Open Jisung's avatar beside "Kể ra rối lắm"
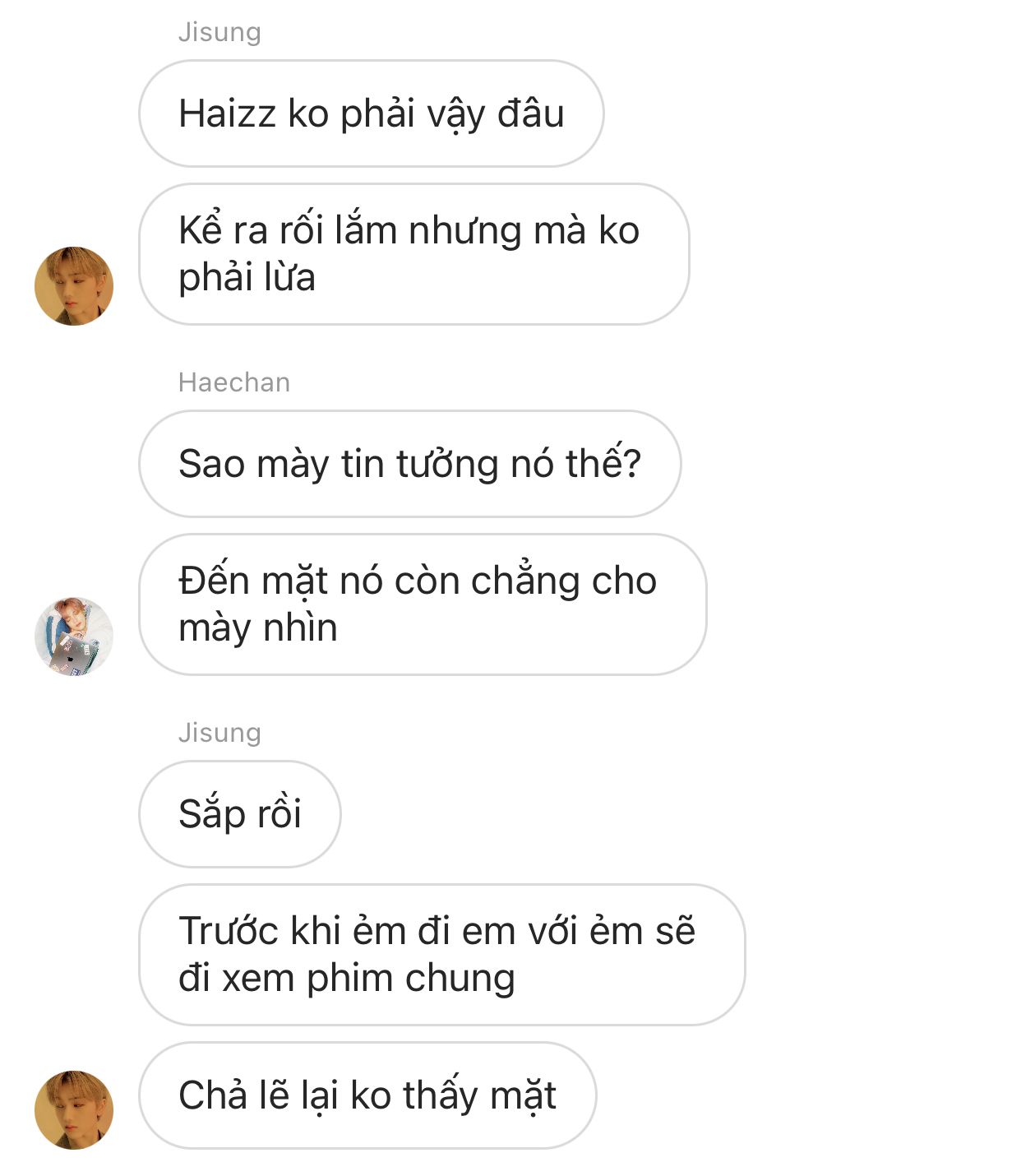1021x1176 pixels. (x=74, y=286)
